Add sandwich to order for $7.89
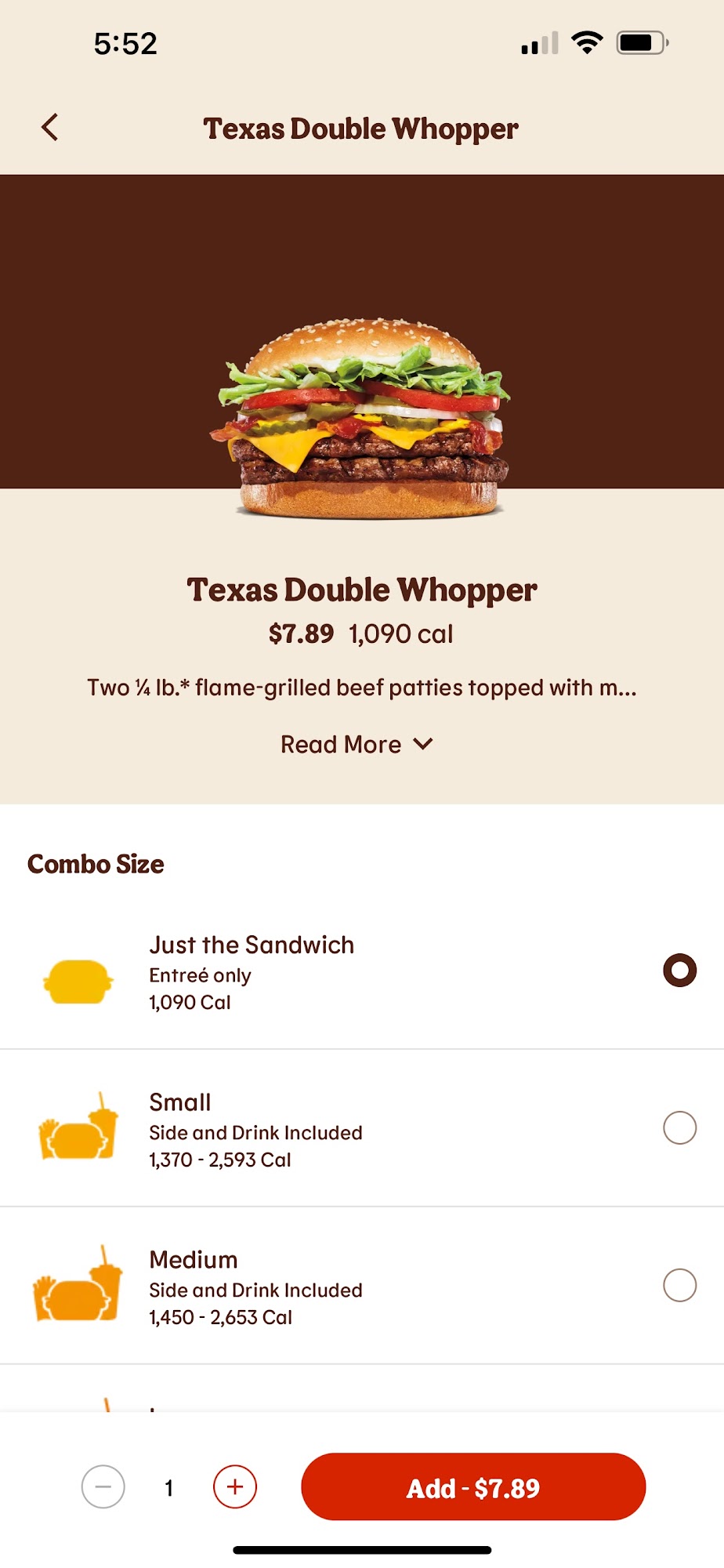This screenshot has width=724, height=1568. pos(473,1486)
